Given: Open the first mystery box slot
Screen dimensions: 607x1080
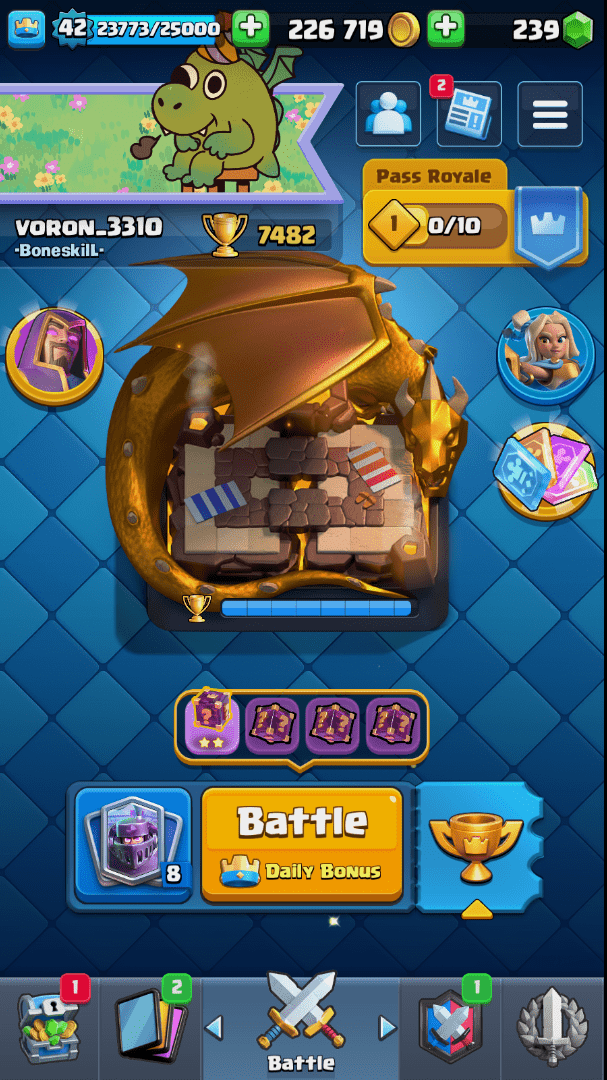Looking at the screenshot, I should 212,722.
